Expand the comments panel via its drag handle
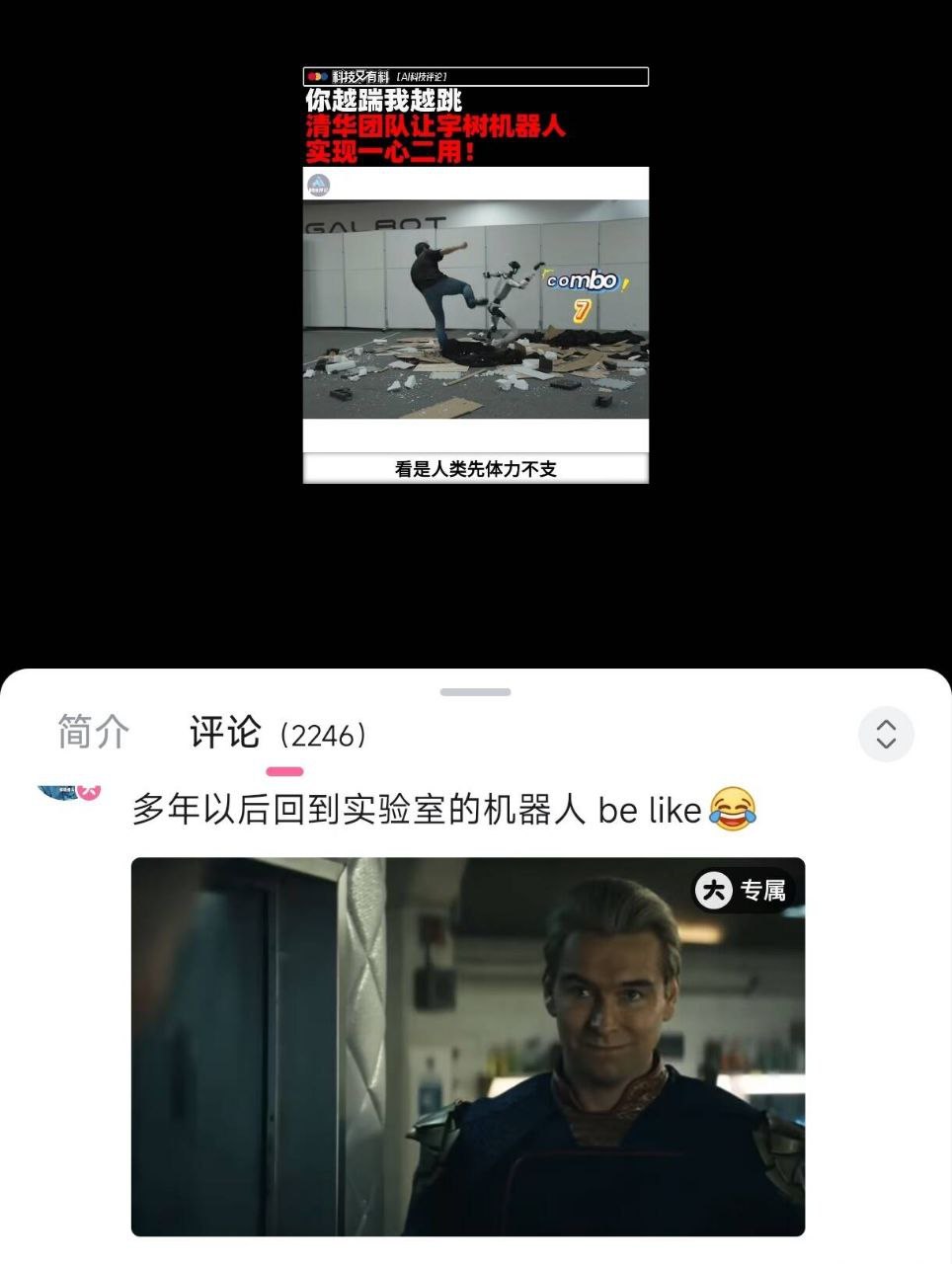 pyautogui.click(x=475, y=691)
